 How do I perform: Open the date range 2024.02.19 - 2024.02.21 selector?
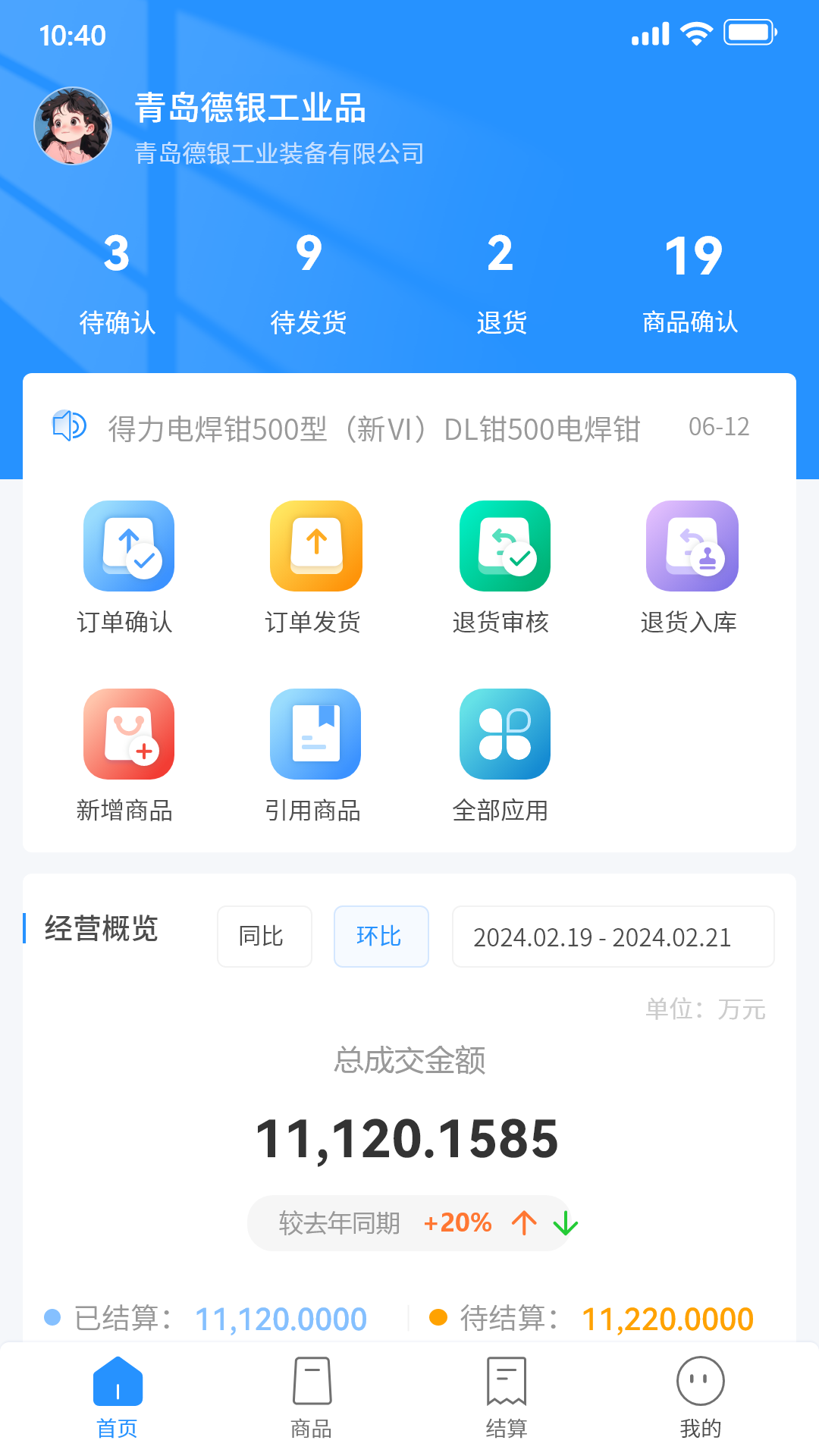(613, 937)
